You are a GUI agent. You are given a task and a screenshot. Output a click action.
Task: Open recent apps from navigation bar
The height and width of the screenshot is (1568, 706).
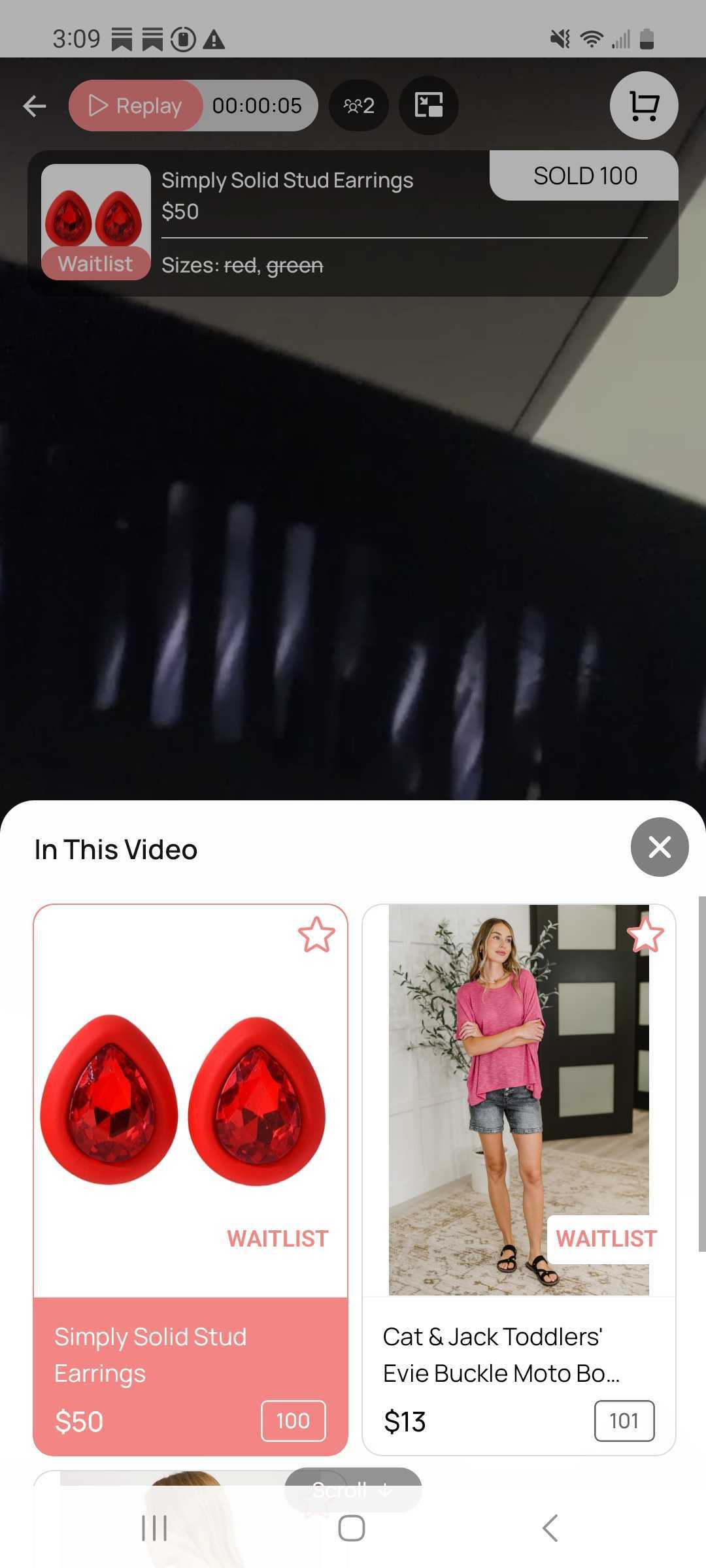[x=154, y=1528]
